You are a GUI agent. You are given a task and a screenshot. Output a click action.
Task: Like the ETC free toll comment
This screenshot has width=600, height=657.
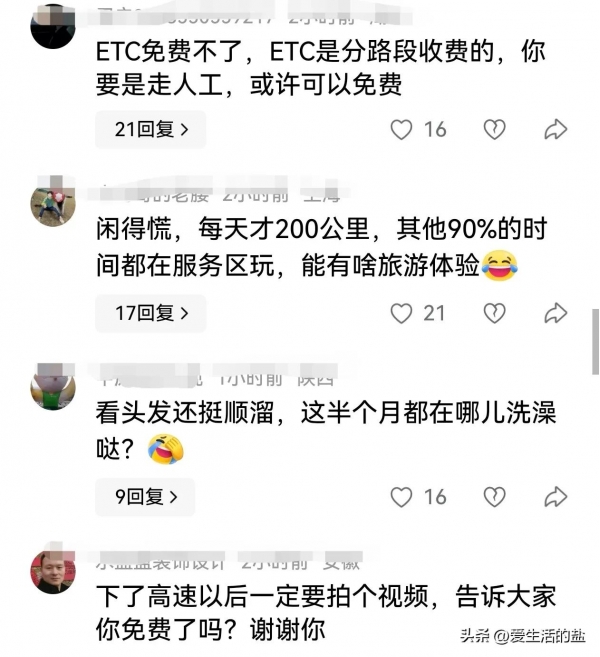[x=402, y=129]
